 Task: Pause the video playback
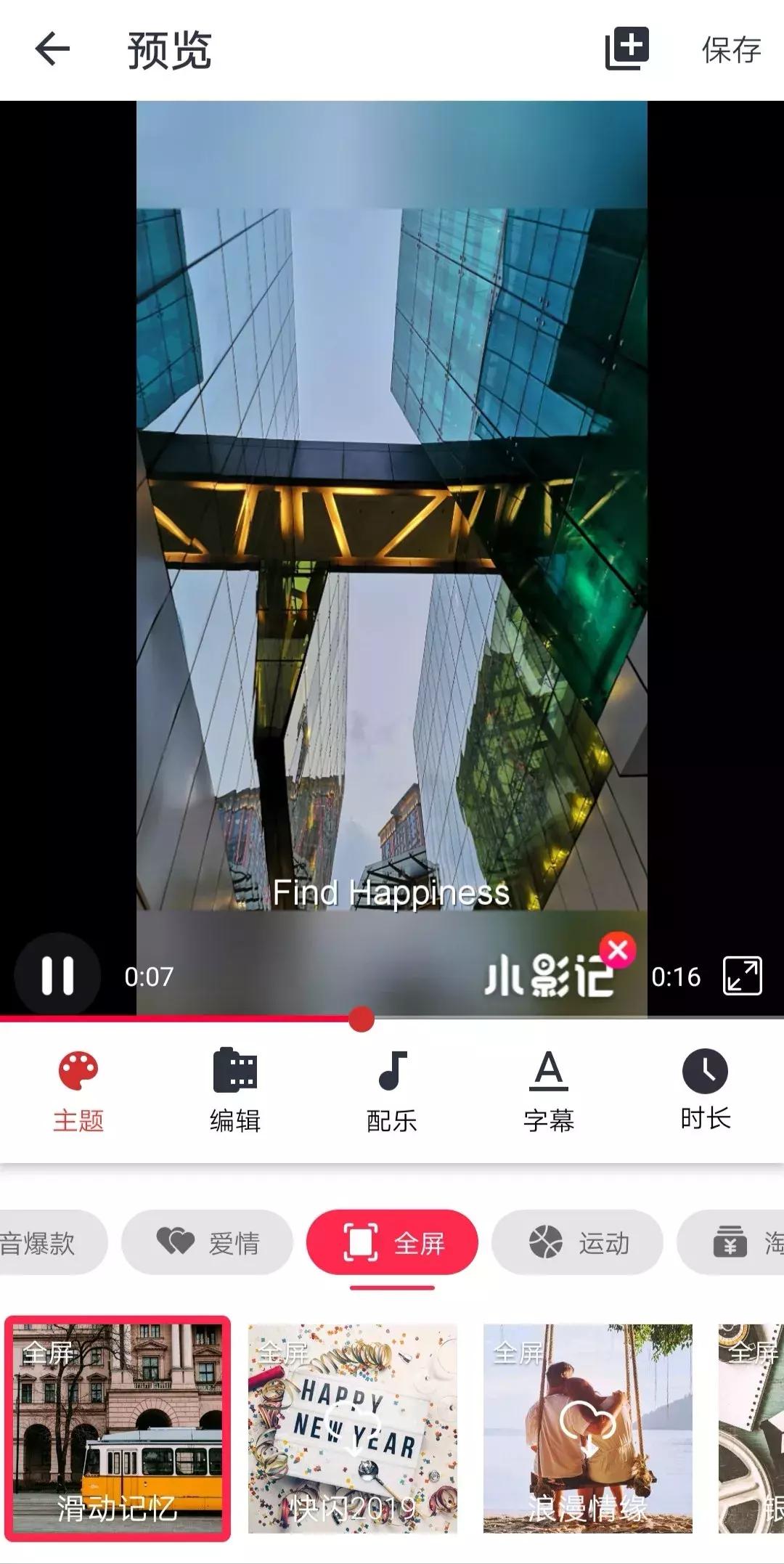point(60,977)
